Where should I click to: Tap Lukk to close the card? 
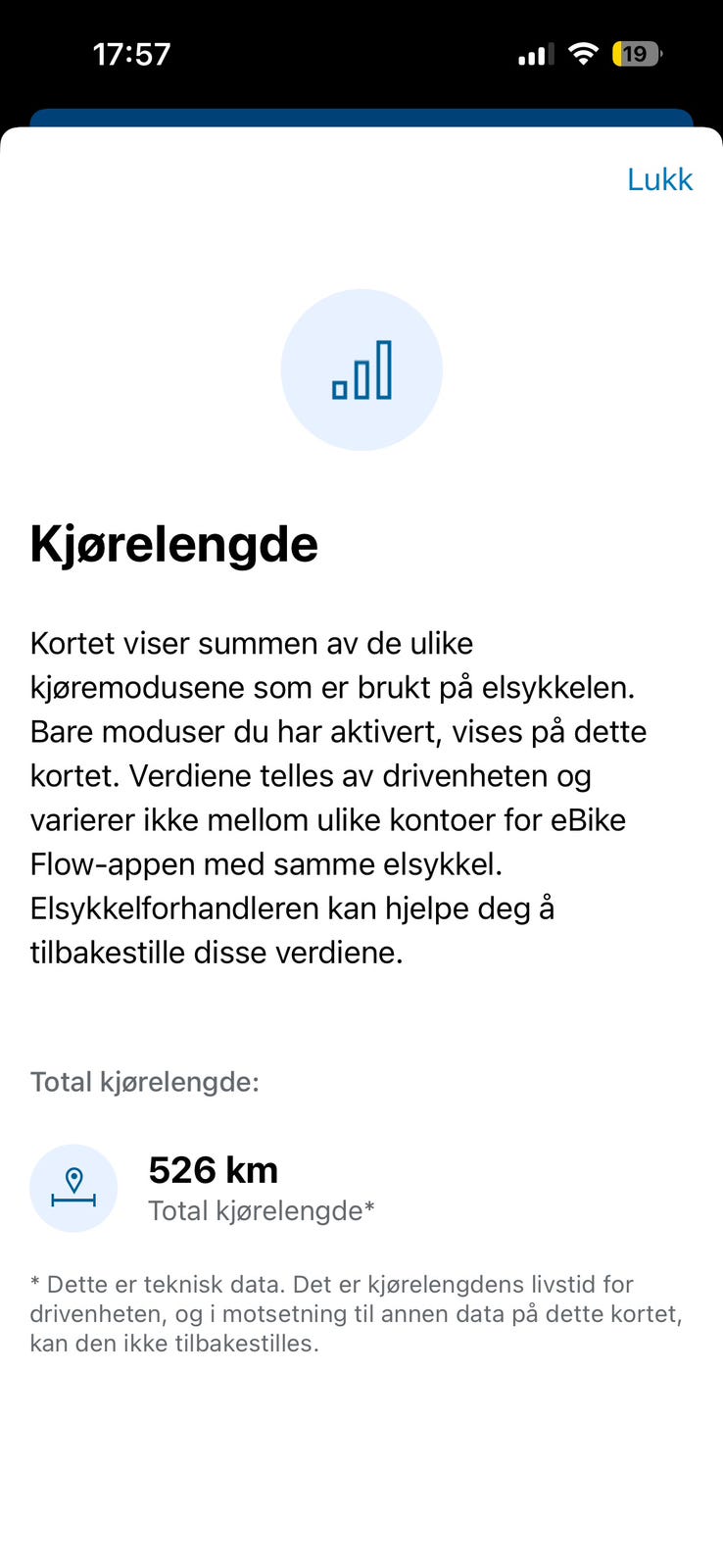(659, 178)
